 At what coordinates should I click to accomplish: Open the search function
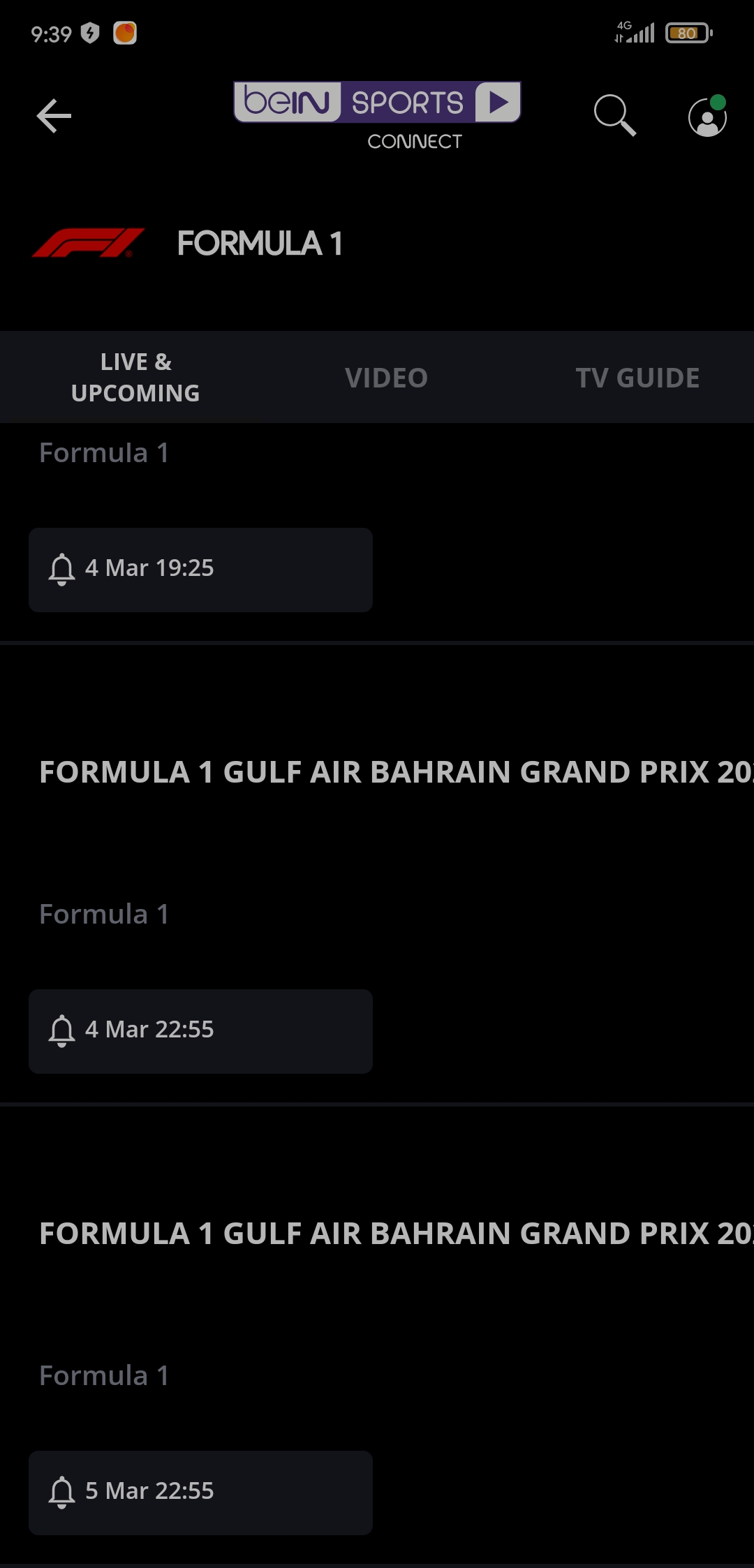click(x=615, y=115)
